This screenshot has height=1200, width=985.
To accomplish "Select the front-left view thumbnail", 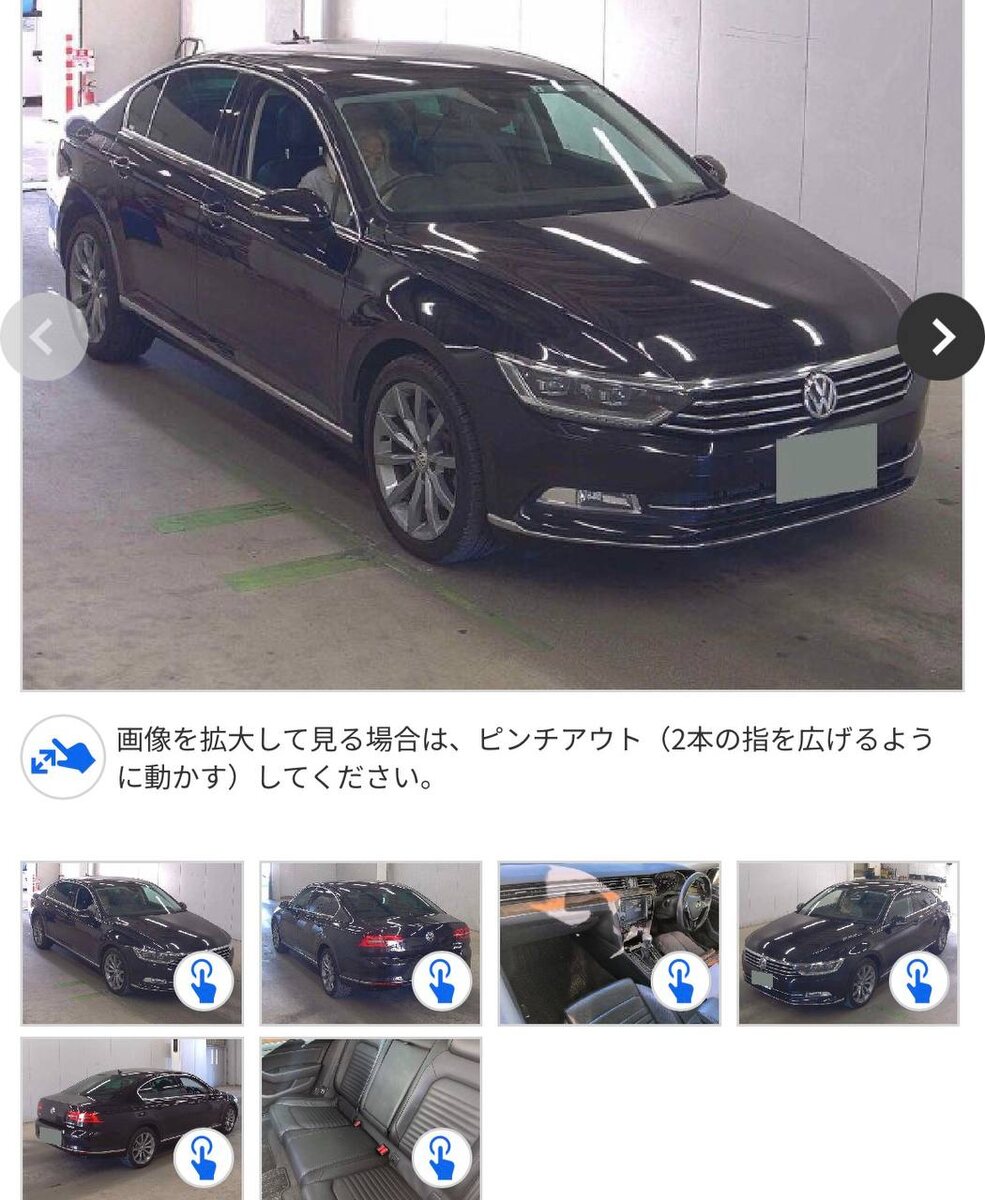I will point(131,942).
